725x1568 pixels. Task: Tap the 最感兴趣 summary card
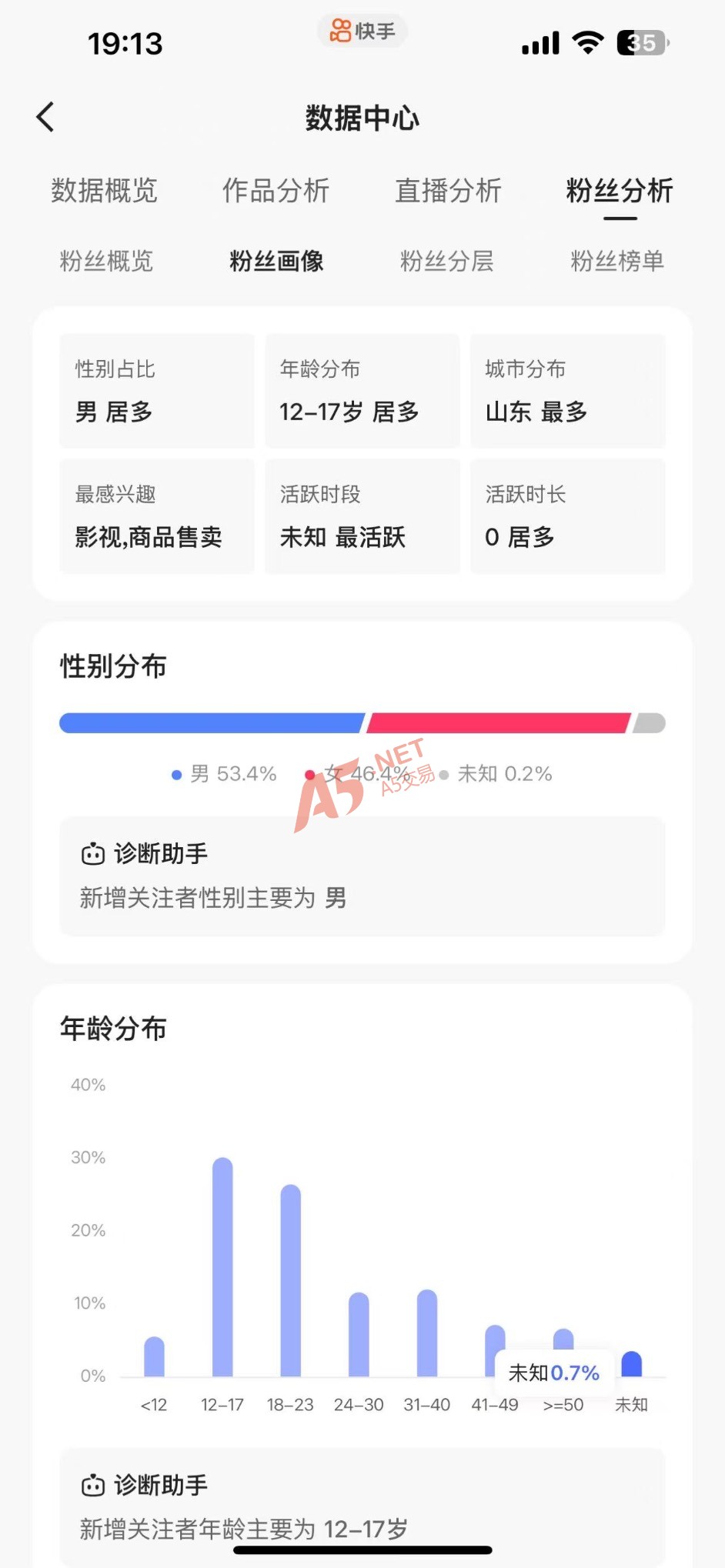[157, 516]
